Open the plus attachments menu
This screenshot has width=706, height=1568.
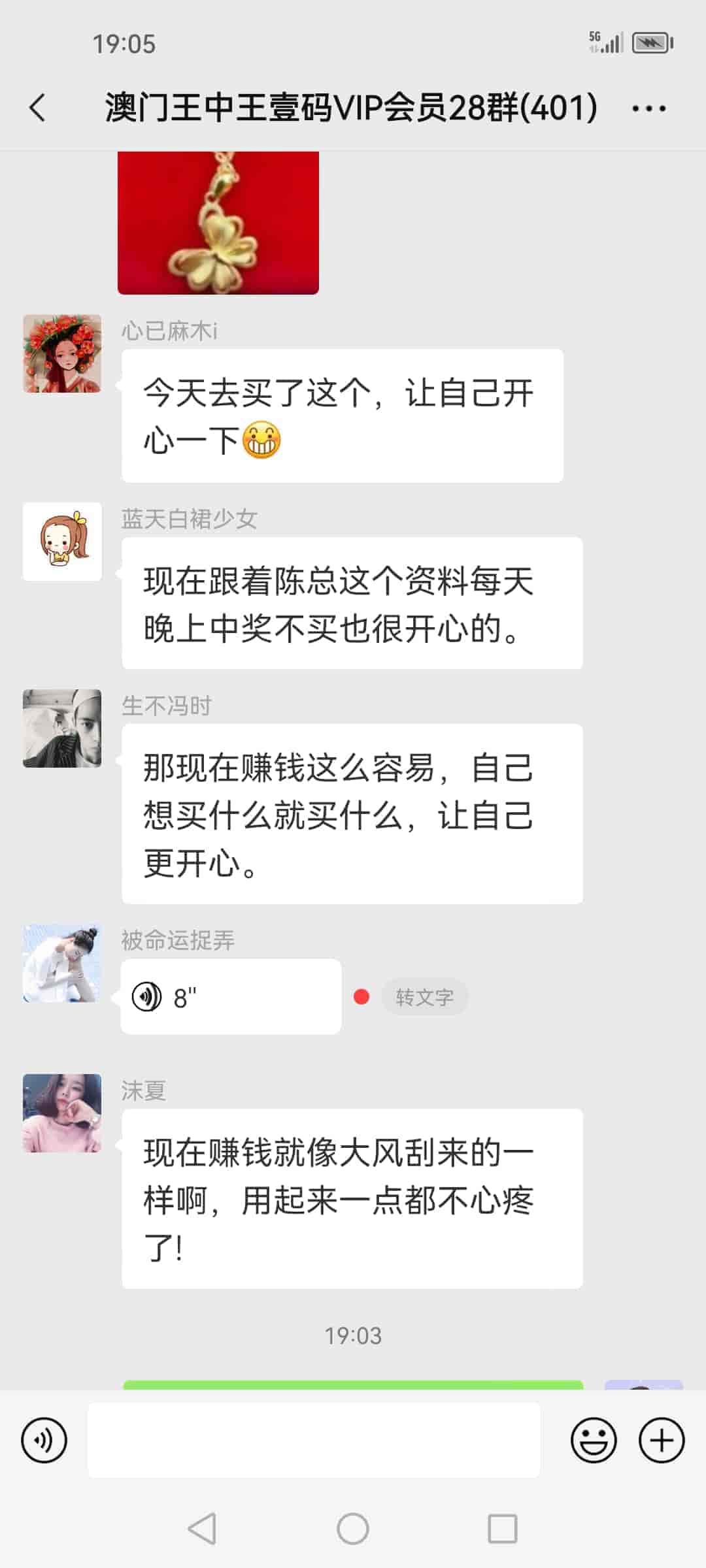point(662,1440)
